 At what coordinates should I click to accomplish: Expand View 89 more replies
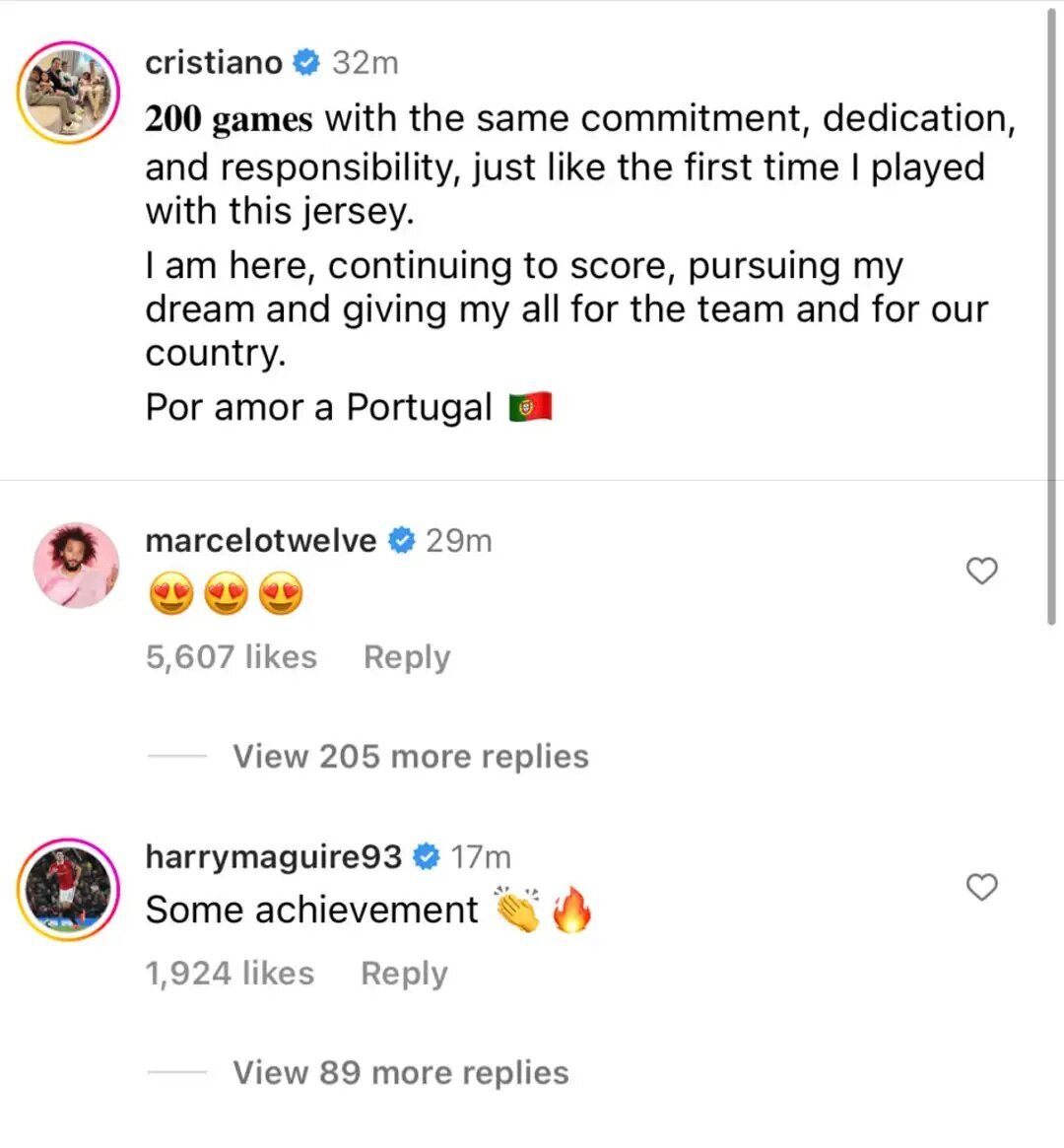[400, 1073]
